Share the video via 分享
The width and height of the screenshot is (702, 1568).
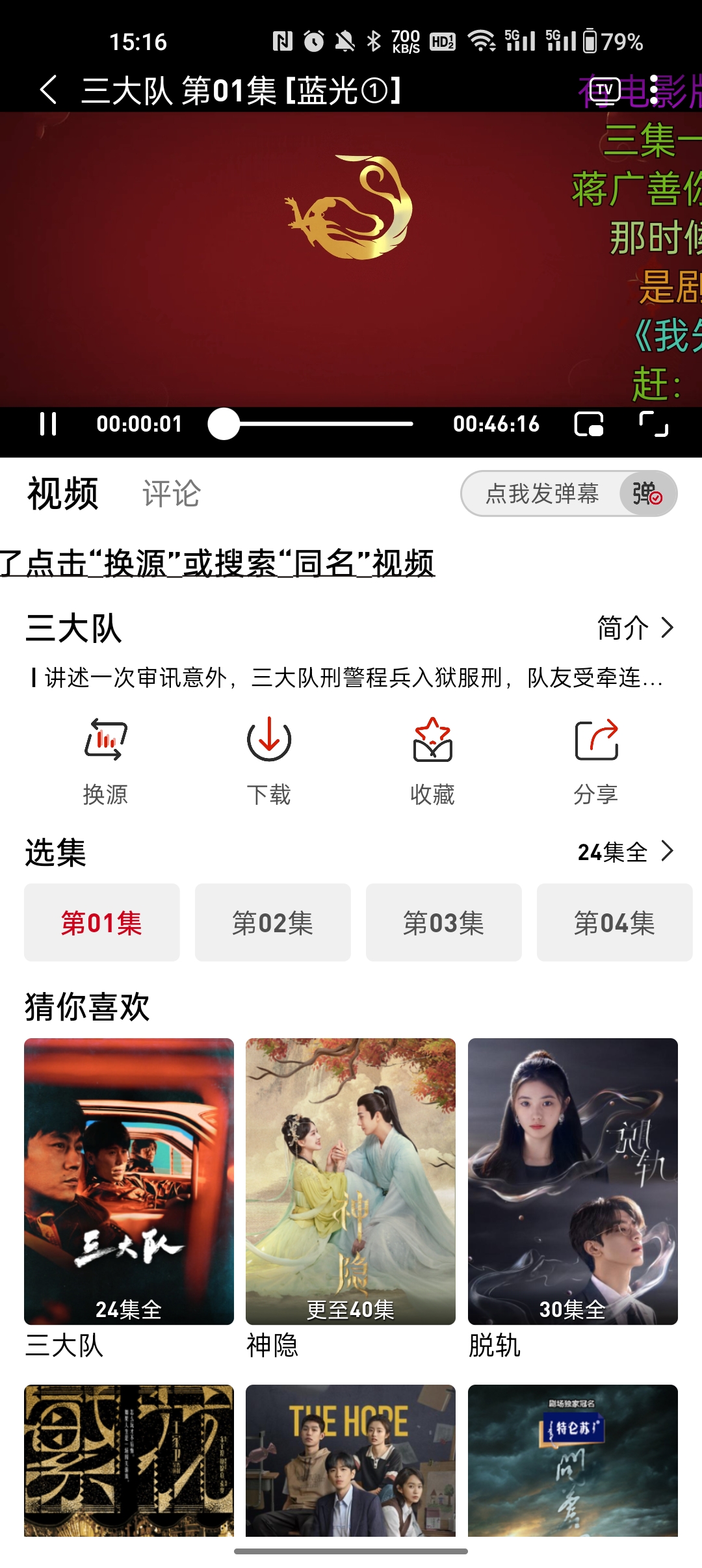[x=596, y=759]
